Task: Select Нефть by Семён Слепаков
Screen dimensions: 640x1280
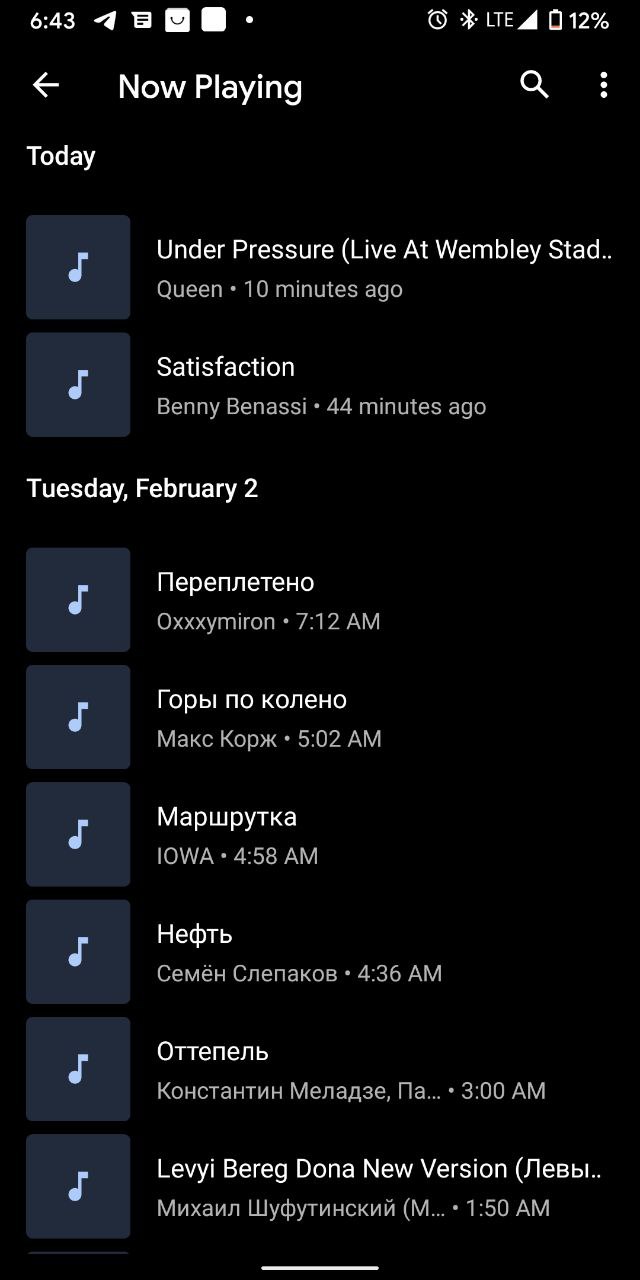Action: [x=320, y=951]
